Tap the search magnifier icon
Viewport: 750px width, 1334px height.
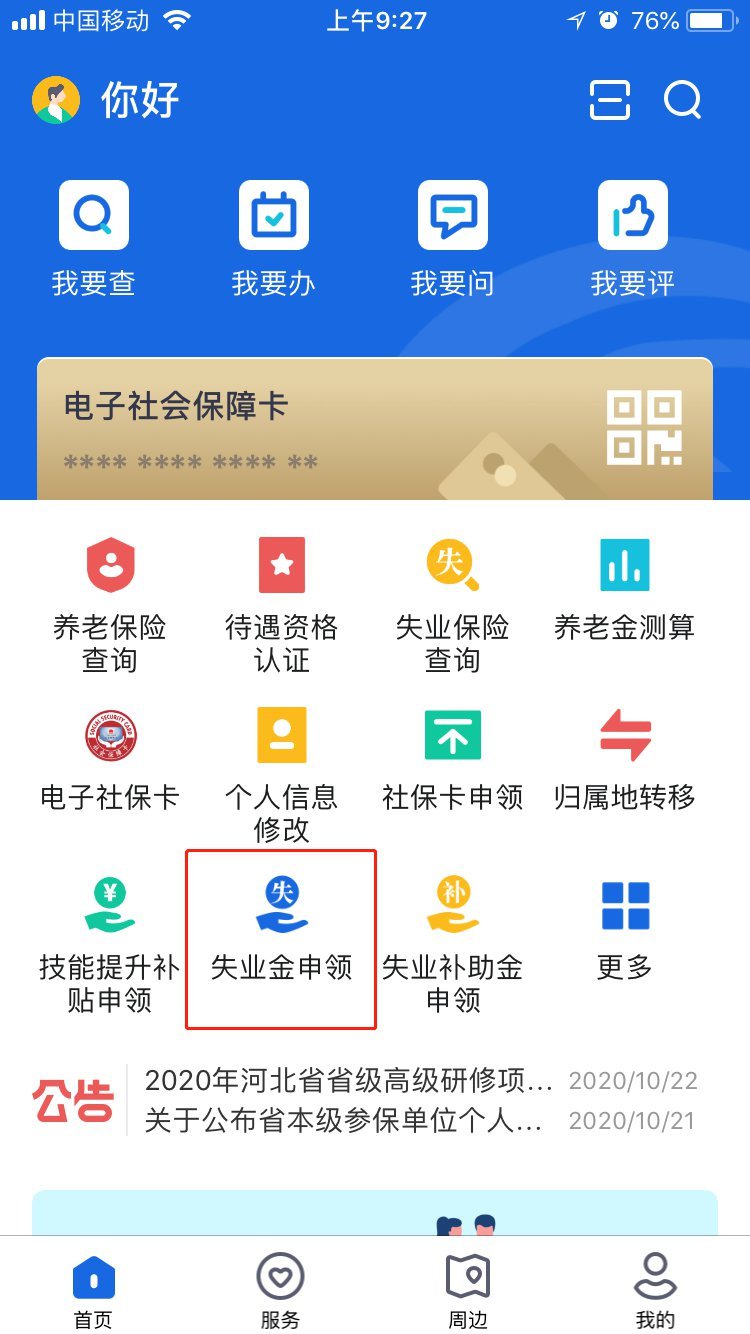pos(682,100)
